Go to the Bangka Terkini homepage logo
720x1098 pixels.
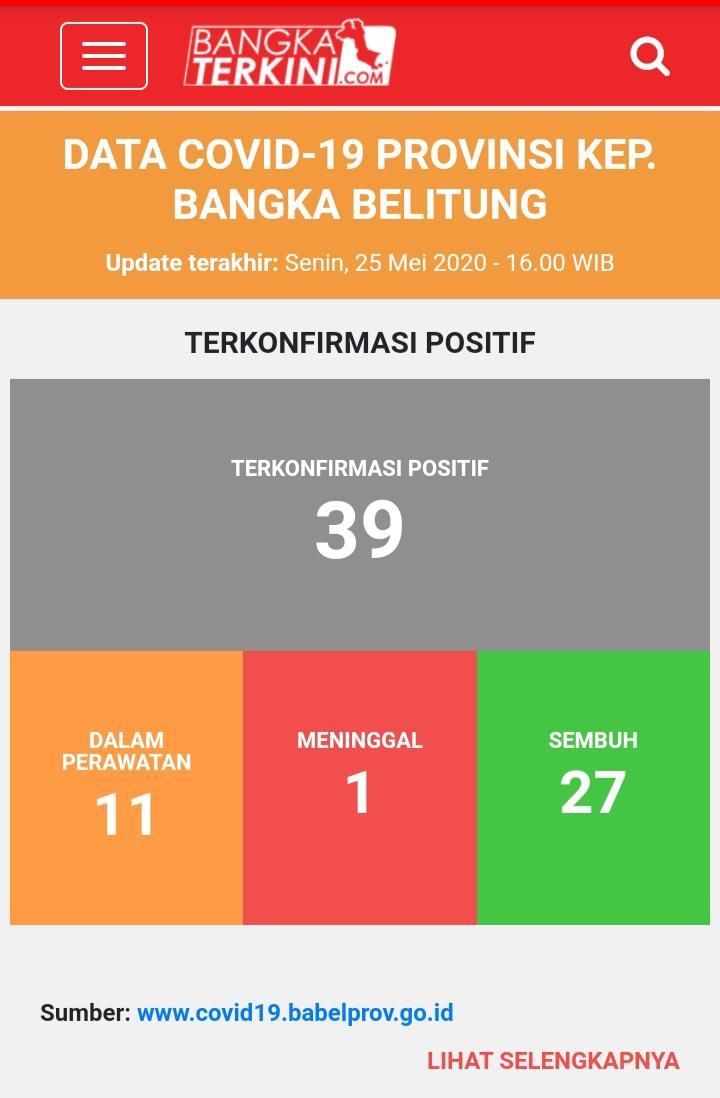coord(290,55)
